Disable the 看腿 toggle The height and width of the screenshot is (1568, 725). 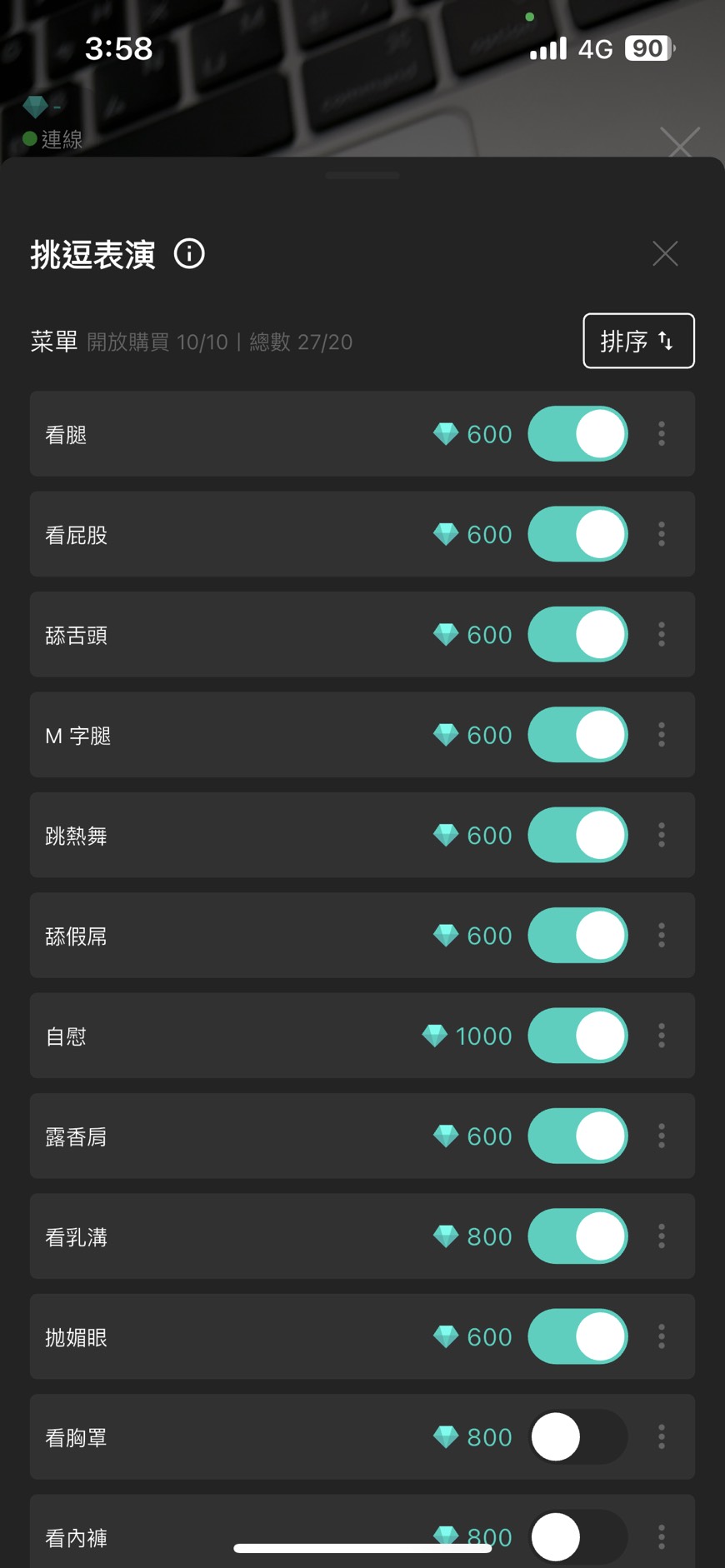pos(577,434)
